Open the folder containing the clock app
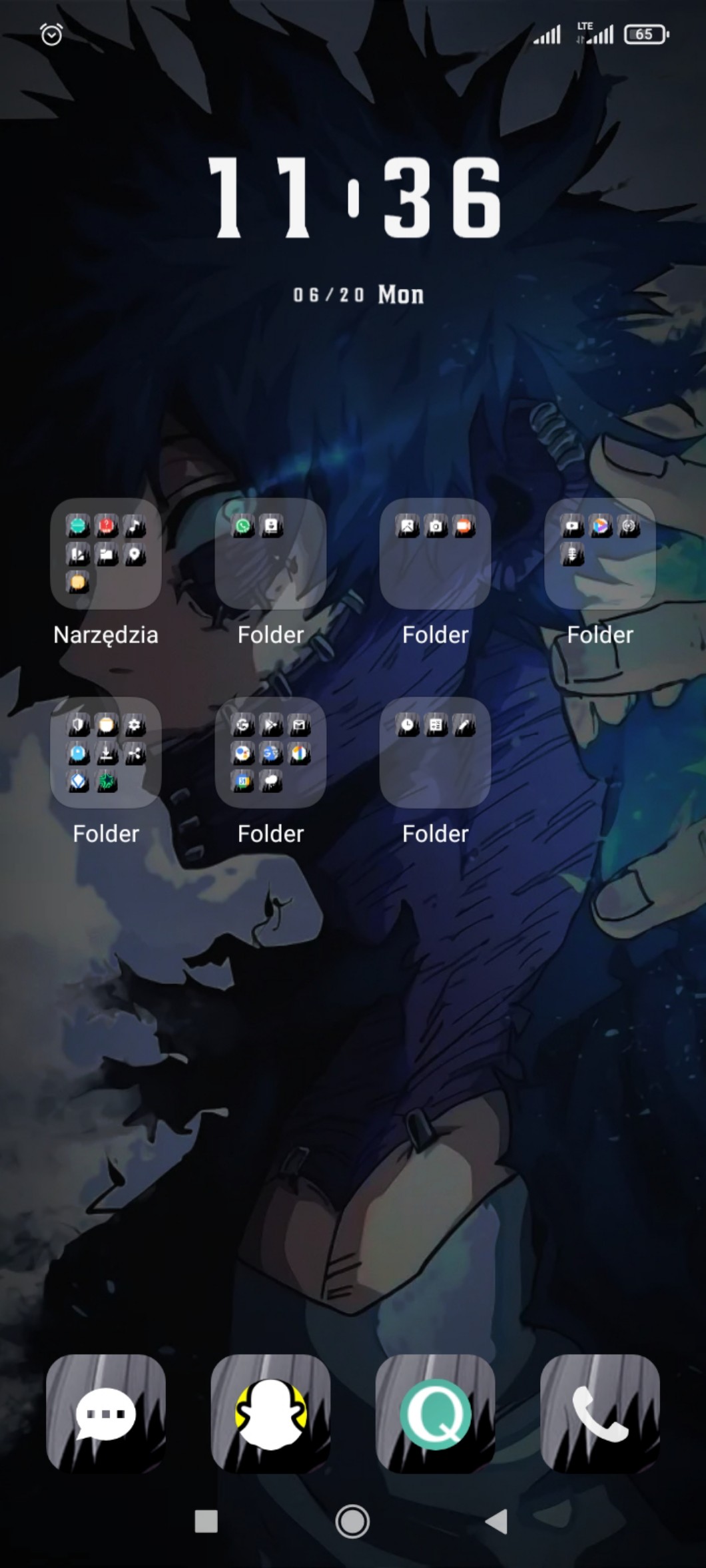 435,752
